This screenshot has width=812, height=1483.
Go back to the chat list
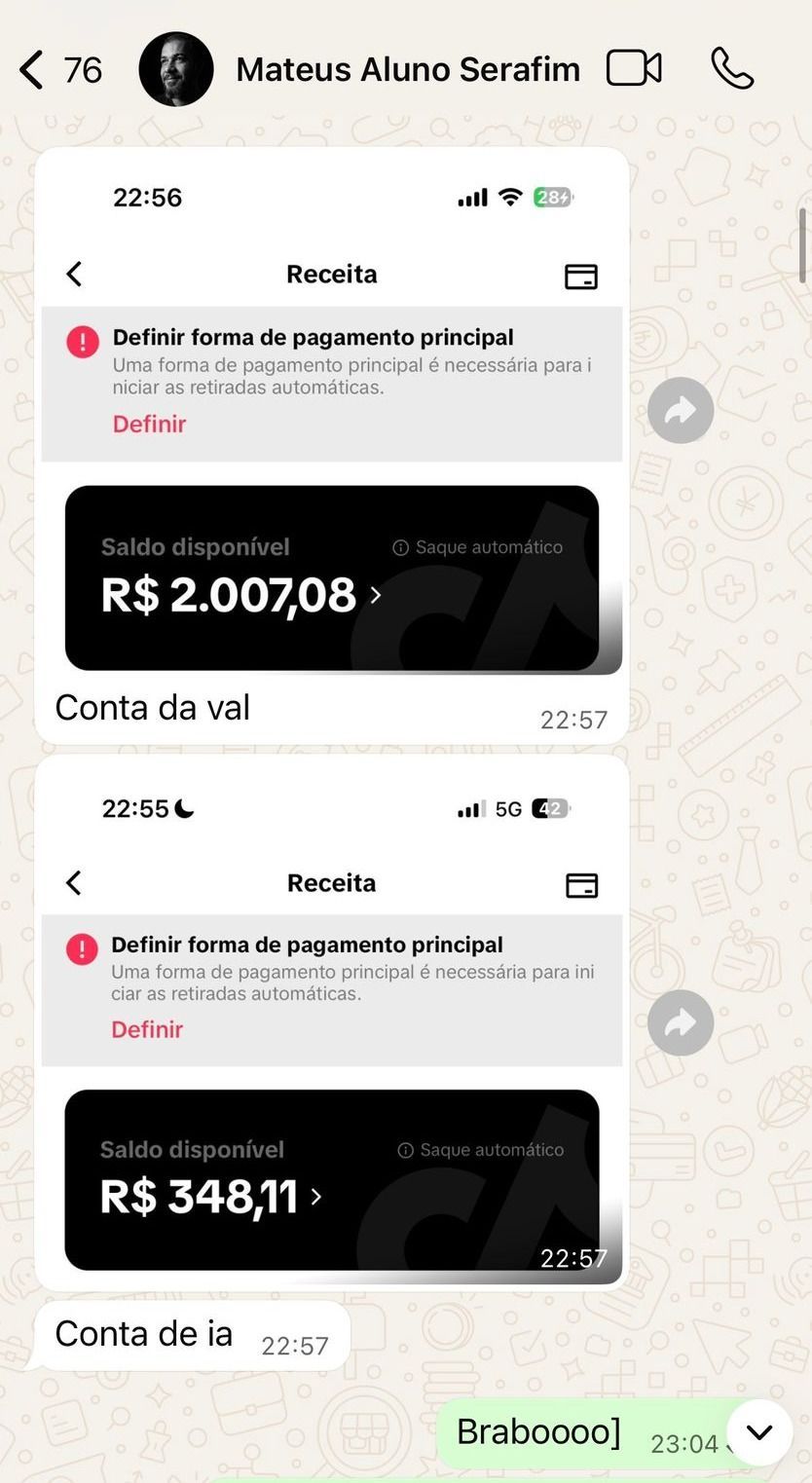33,70
